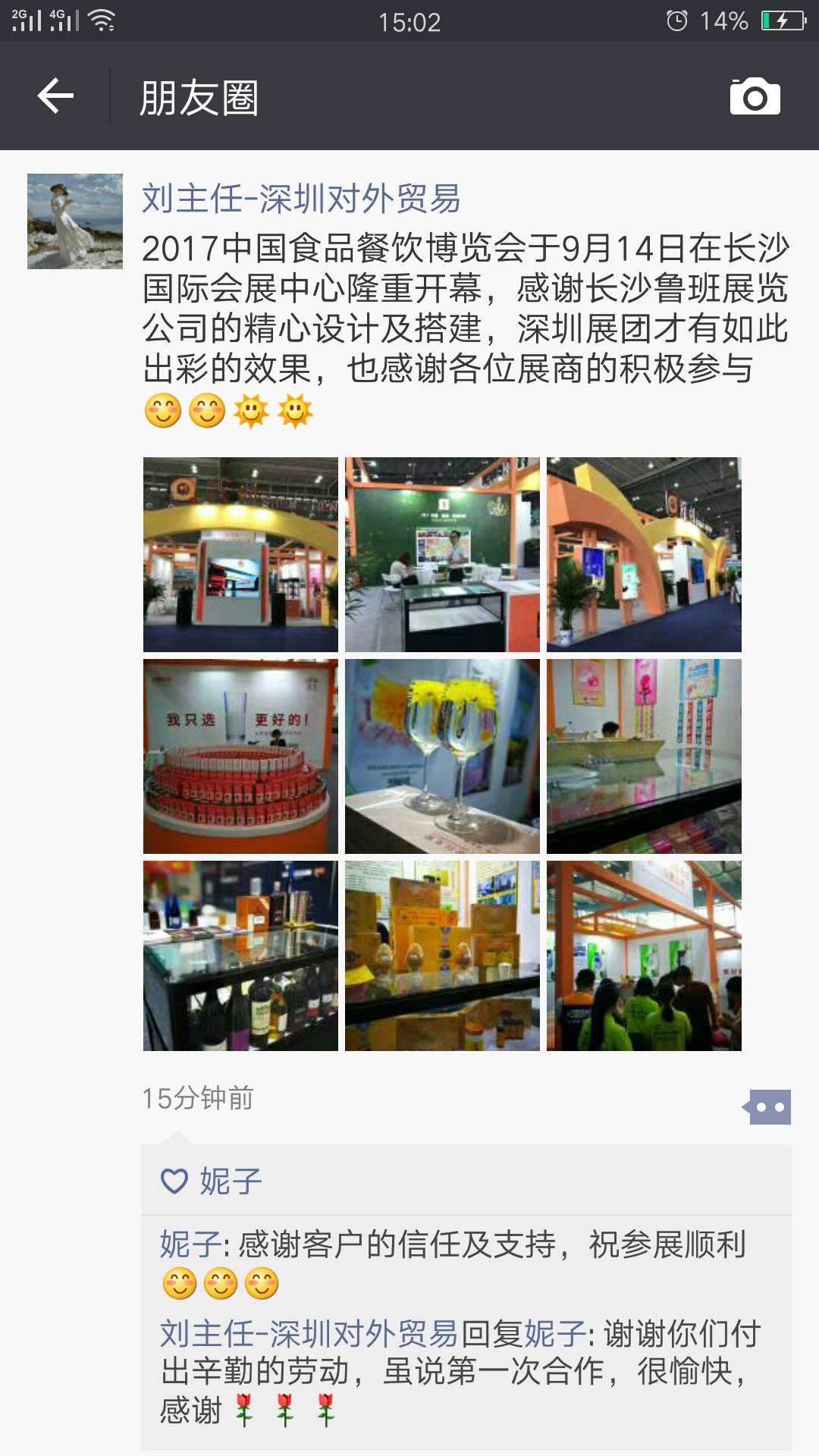Screen dimensions: 819x1456
Task: View the orange gift boxes photo
Action: [442, 955]
